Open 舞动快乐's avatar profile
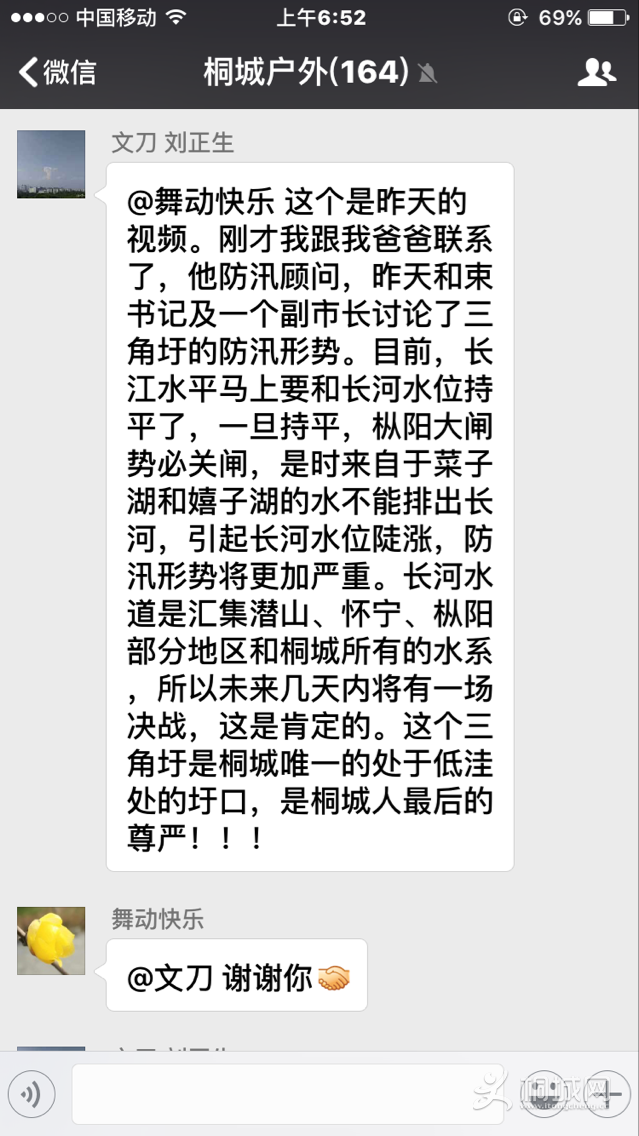The height and width of the screenshot is (1136, 639). tap(51, 941)
